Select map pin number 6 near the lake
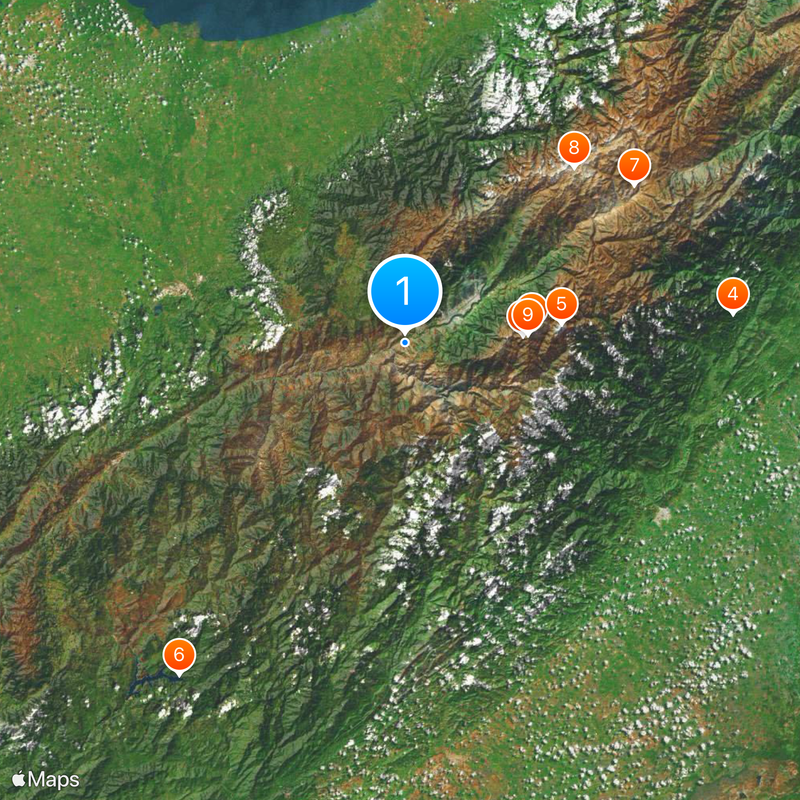Screen dimensions: 800x800 click(x=179, y=655)
